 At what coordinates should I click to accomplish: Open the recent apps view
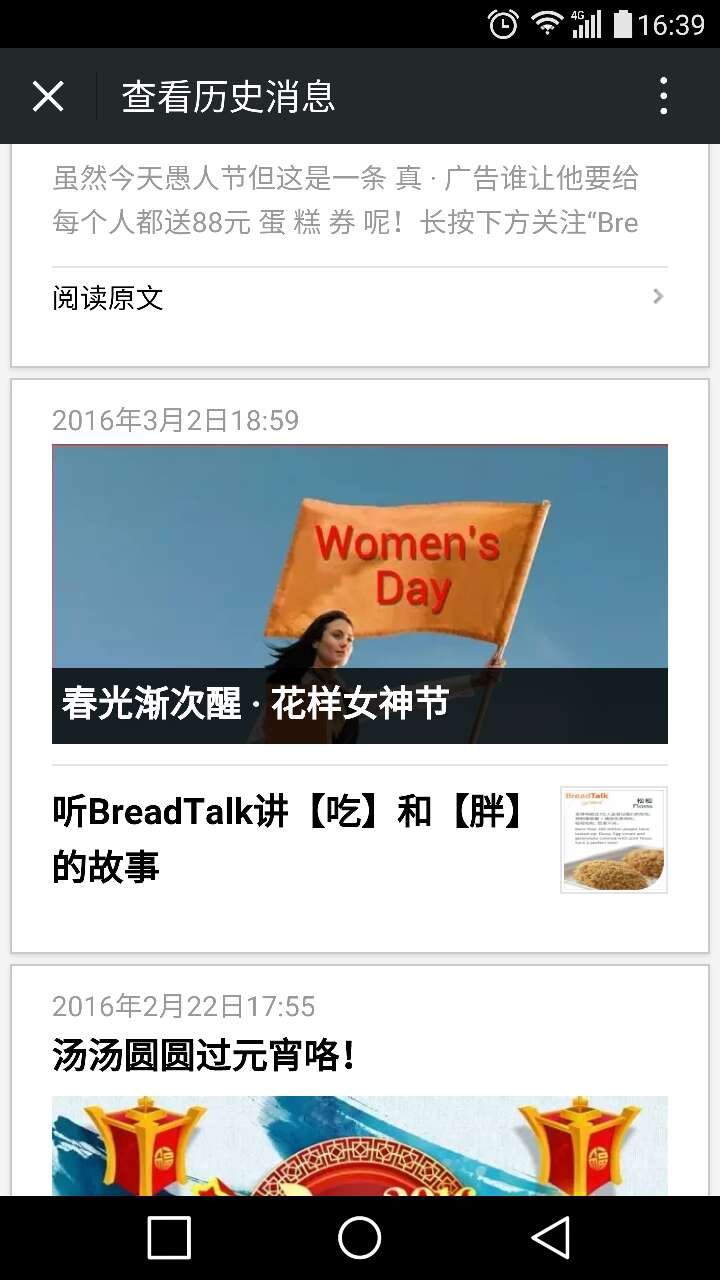(169, 1238)
